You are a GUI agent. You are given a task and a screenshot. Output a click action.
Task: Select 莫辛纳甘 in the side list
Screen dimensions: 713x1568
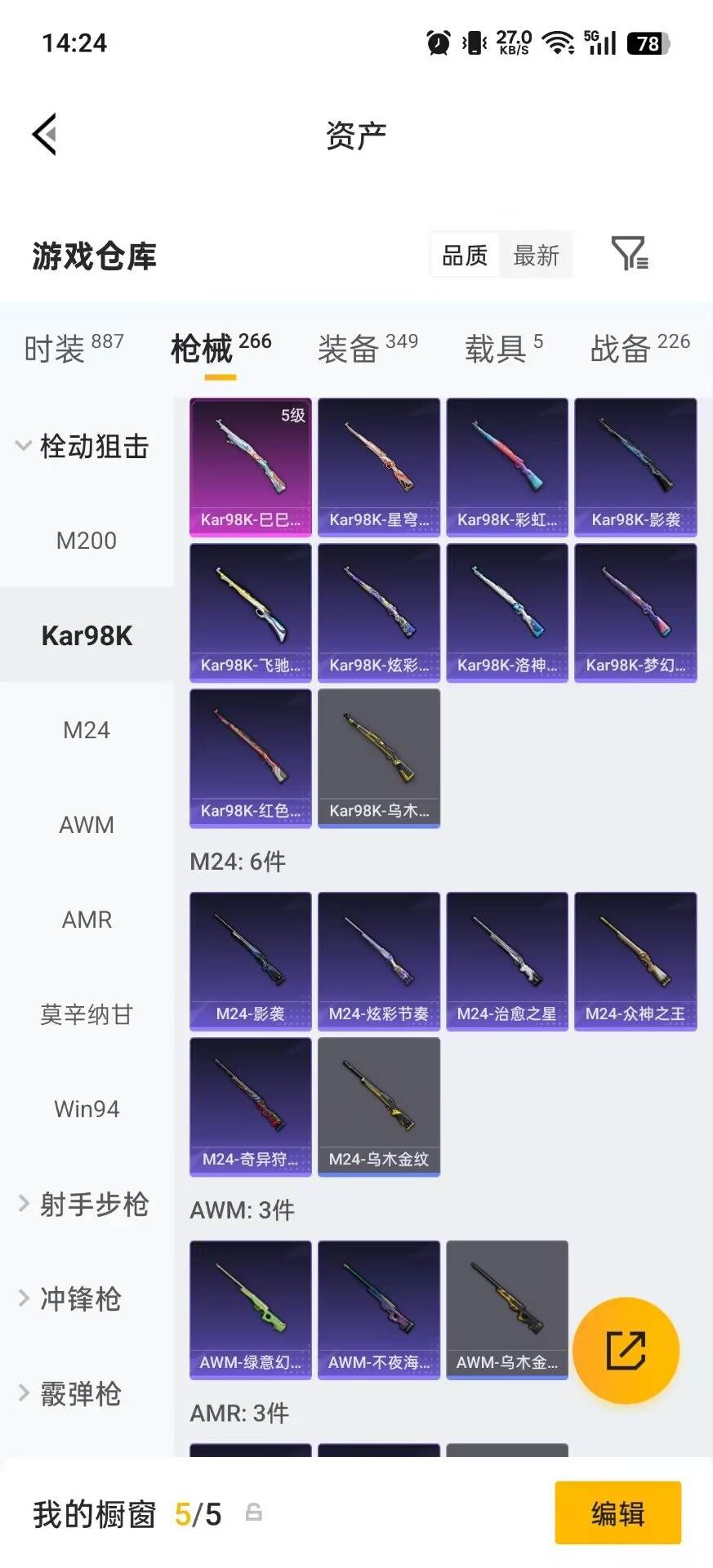[x=87, y=1013]
